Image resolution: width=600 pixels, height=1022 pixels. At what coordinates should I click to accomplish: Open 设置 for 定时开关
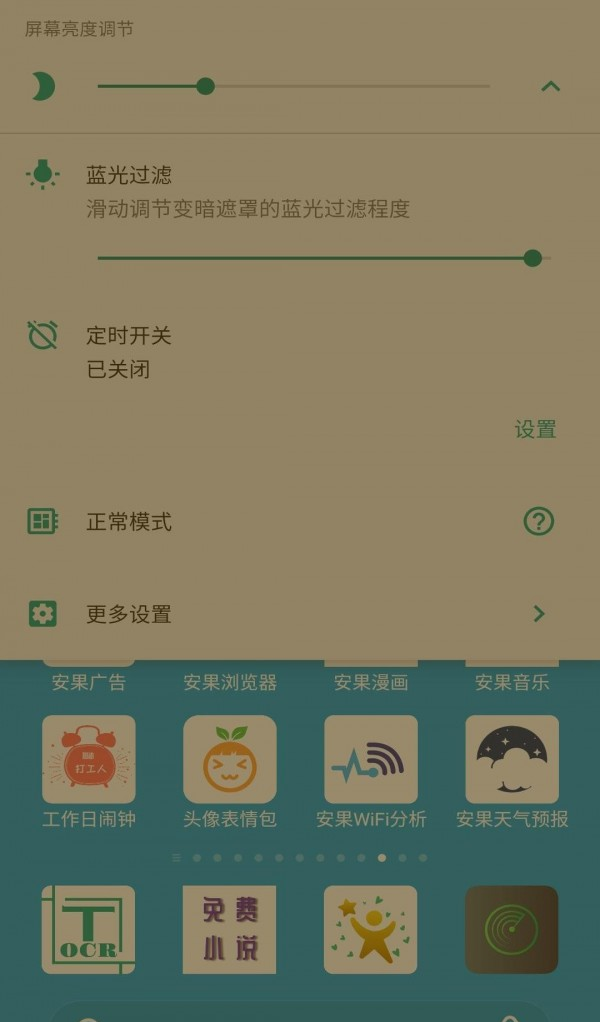[x=535, y=429]
